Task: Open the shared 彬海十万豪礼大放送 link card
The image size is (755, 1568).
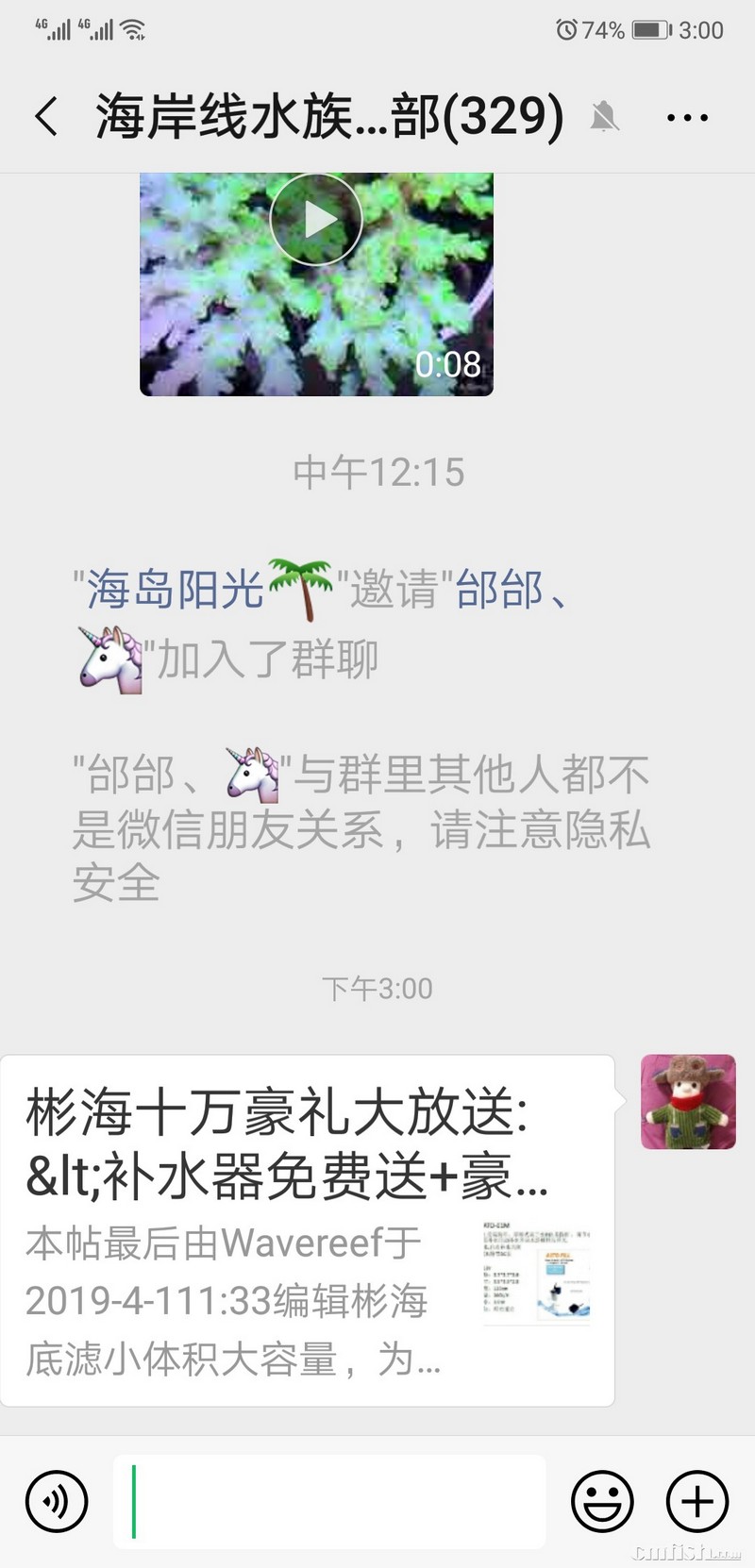Action: coord(307,1230)
